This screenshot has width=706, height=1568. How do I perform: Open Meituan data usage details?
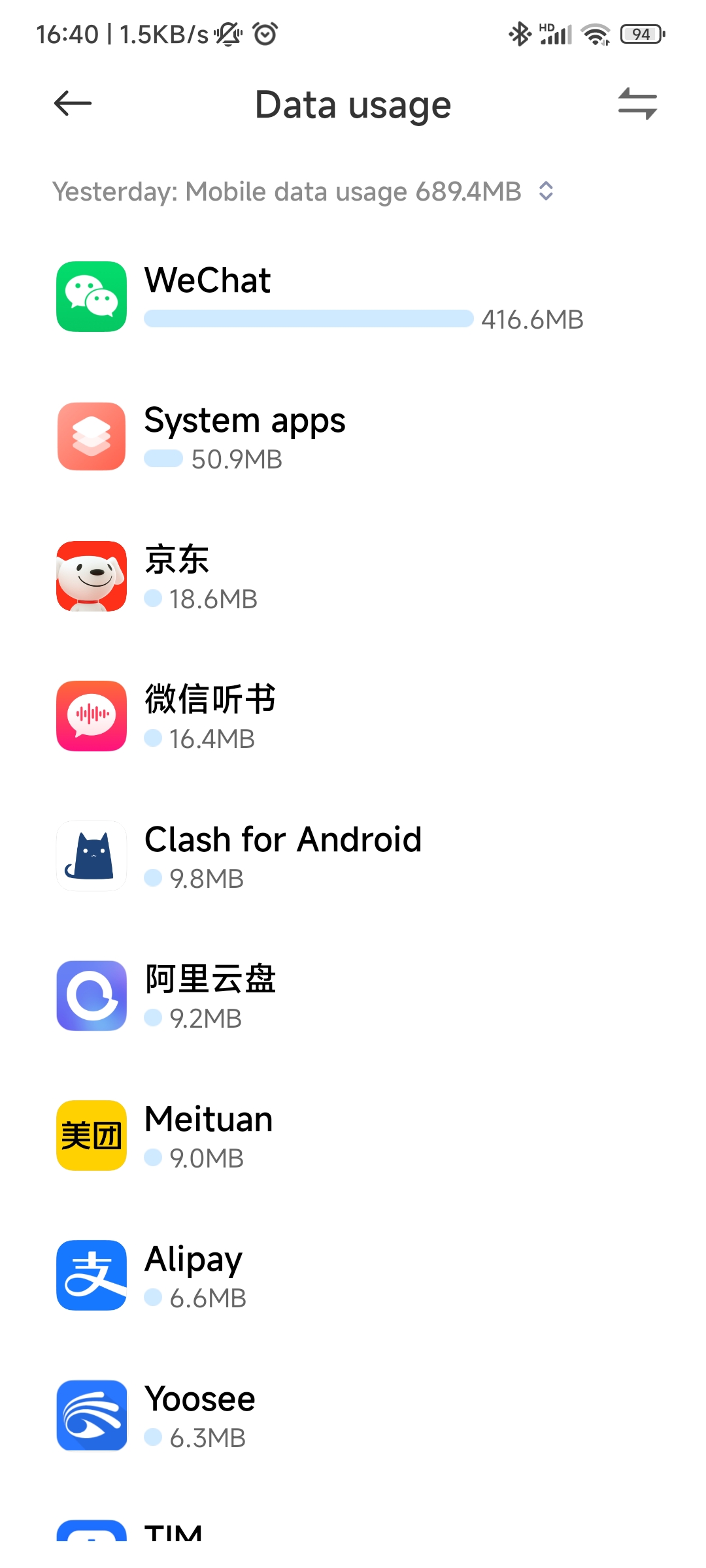353,1135
